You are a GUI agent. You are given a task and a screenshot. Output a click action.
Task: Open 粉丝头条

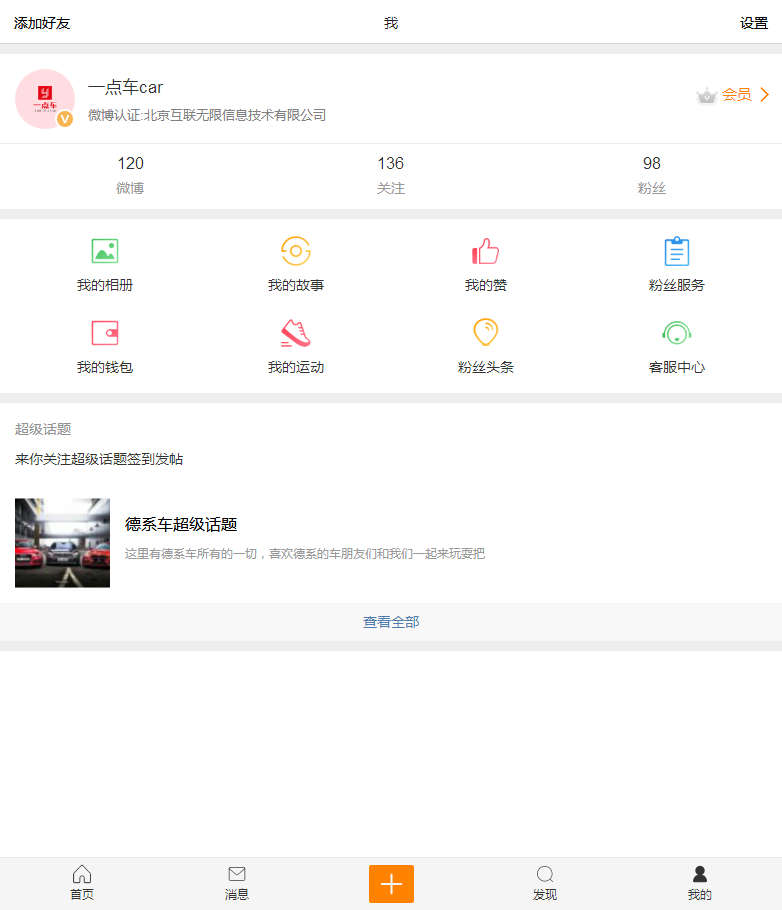(x=486, y=347)
